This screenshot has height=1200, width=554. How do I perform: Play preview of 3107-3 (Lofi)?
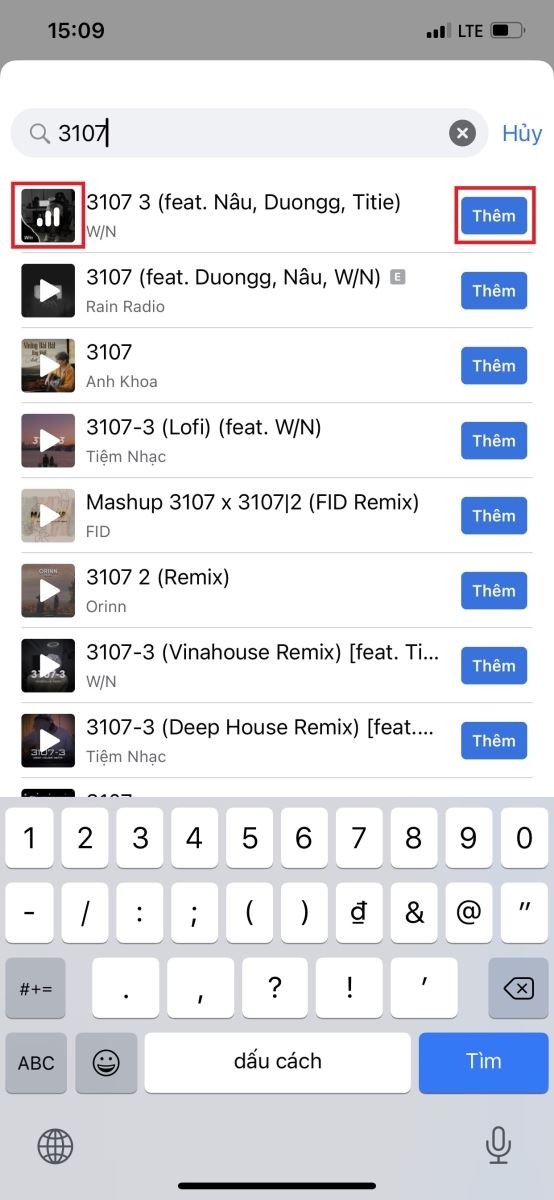(x=48, y=440)
